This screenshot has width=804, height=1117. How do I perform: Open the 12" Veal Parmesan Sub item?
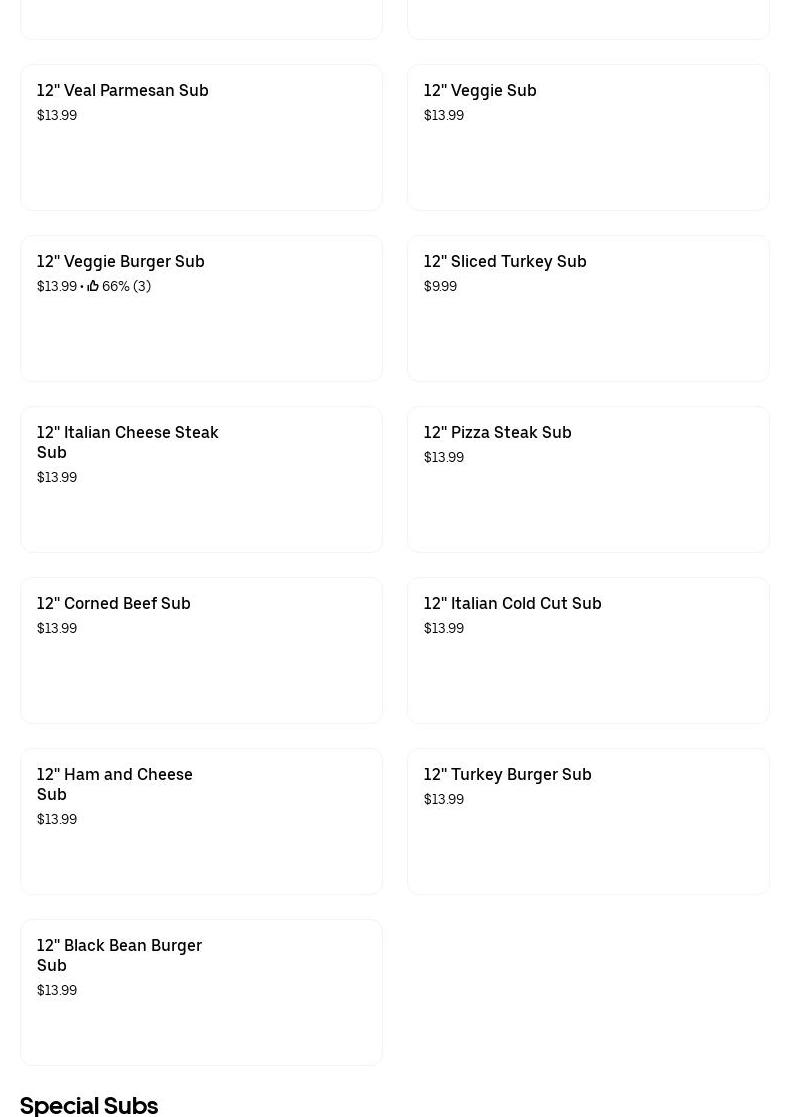tap(201, 137)
